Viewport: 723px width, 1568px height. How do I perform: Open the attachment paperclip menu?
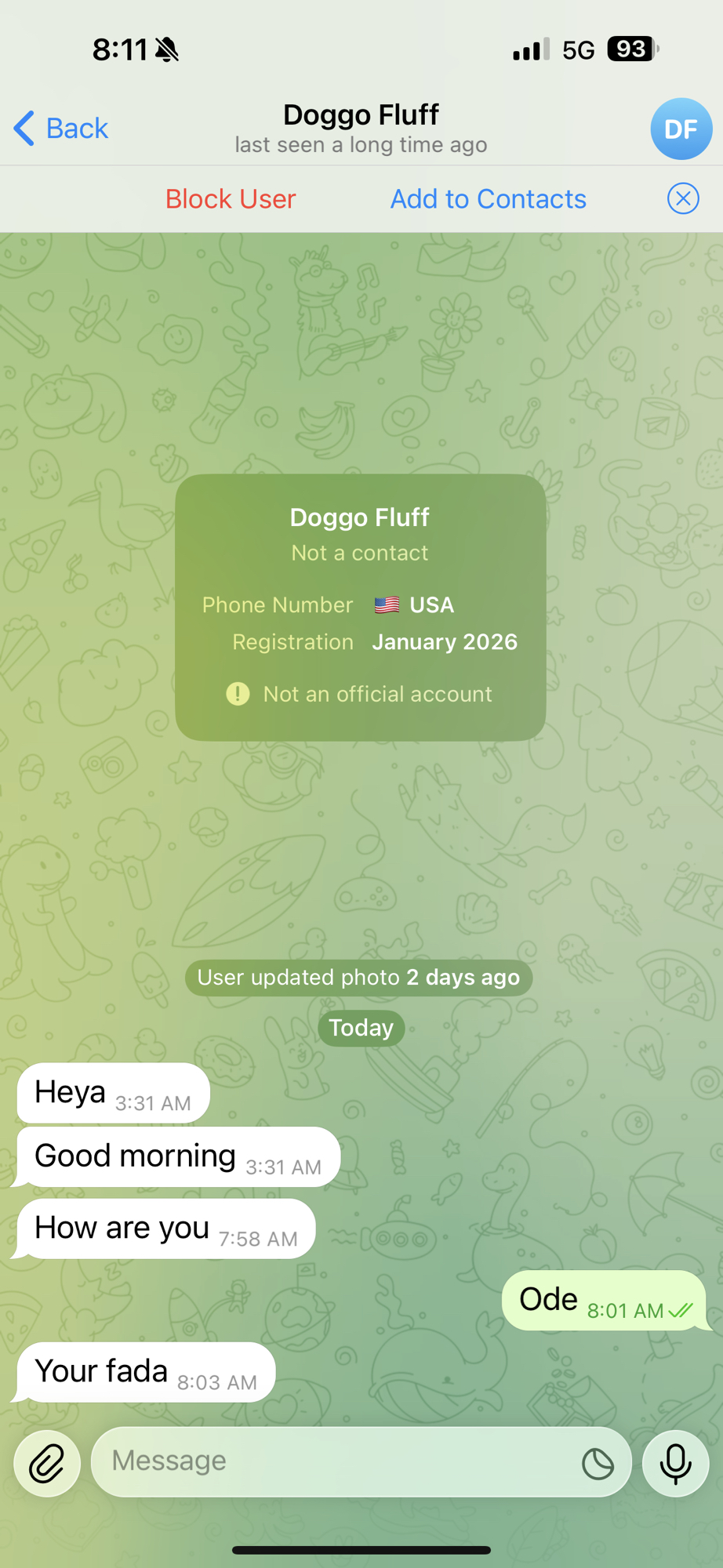[47, 1463]
